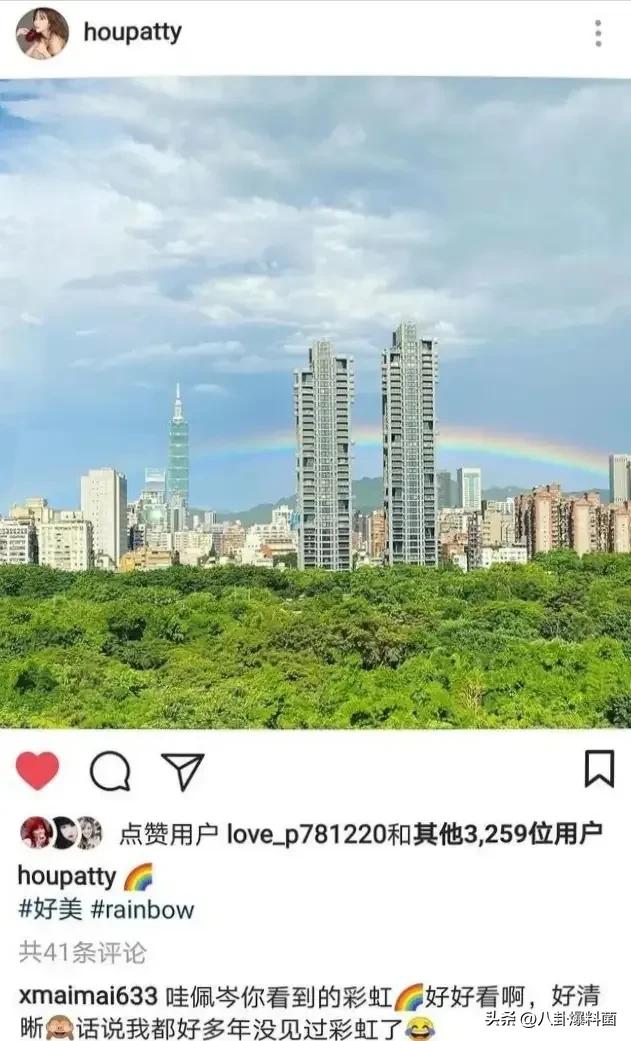The width and height of the screenshot is (631, 1041).
Task: Share the post via paper plane icon
Action: click(x=183, y=771)
